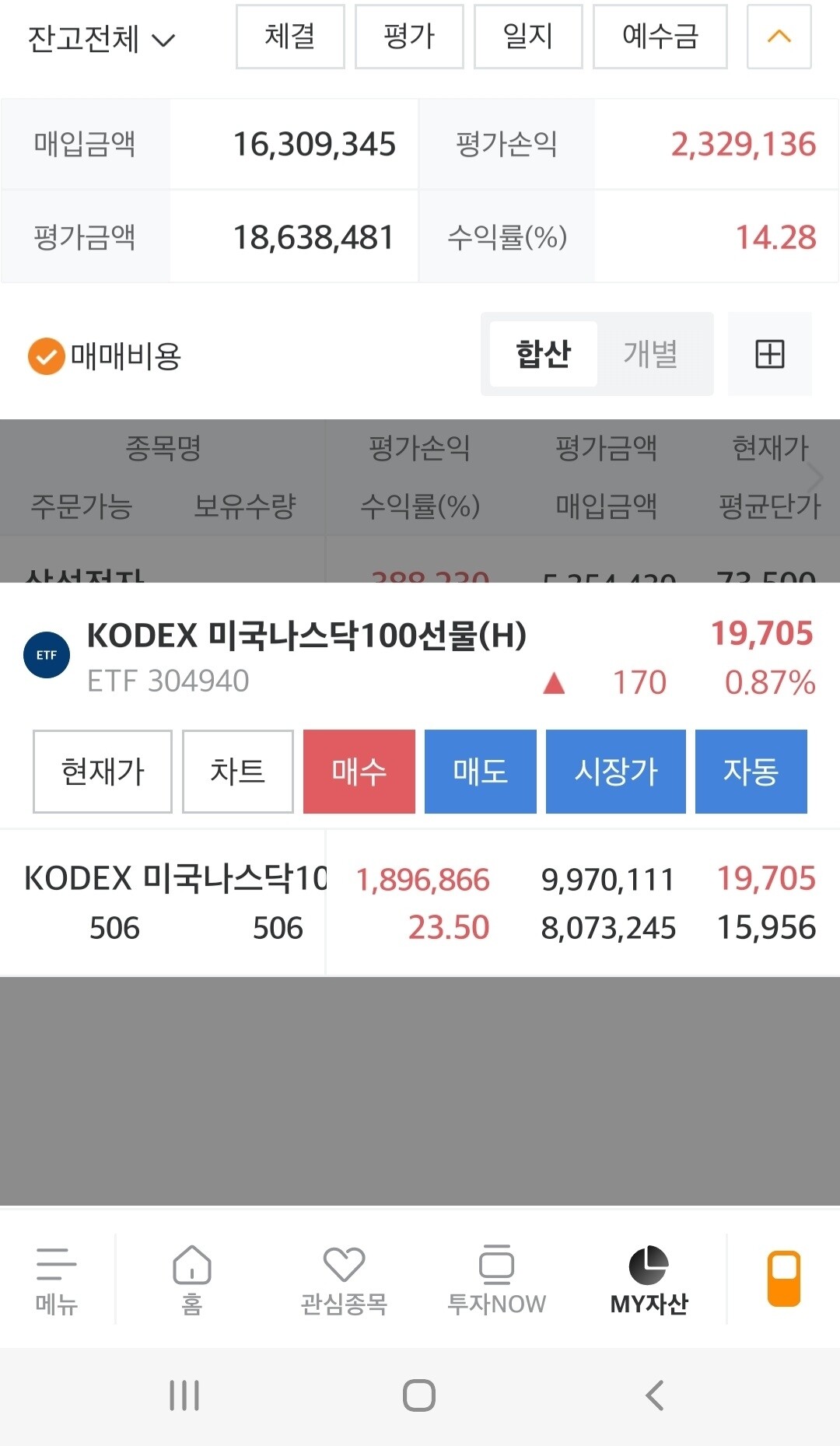Tap the red 매수 button

pyautogui.click(x=359, y=772)
